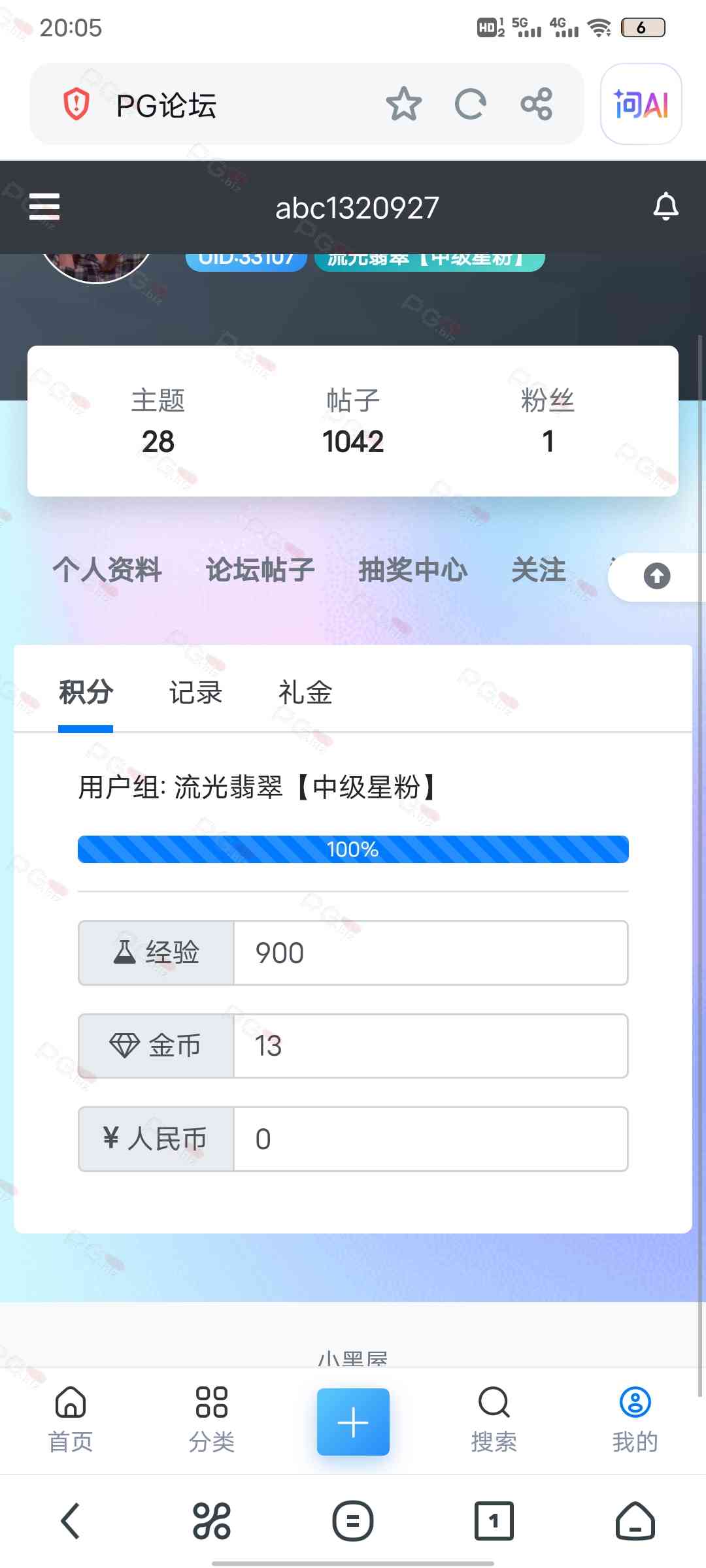Viewport: 706px width, 1568px height.
Task: Switch to 论坛帖子
Action: [x=260, y=570]
